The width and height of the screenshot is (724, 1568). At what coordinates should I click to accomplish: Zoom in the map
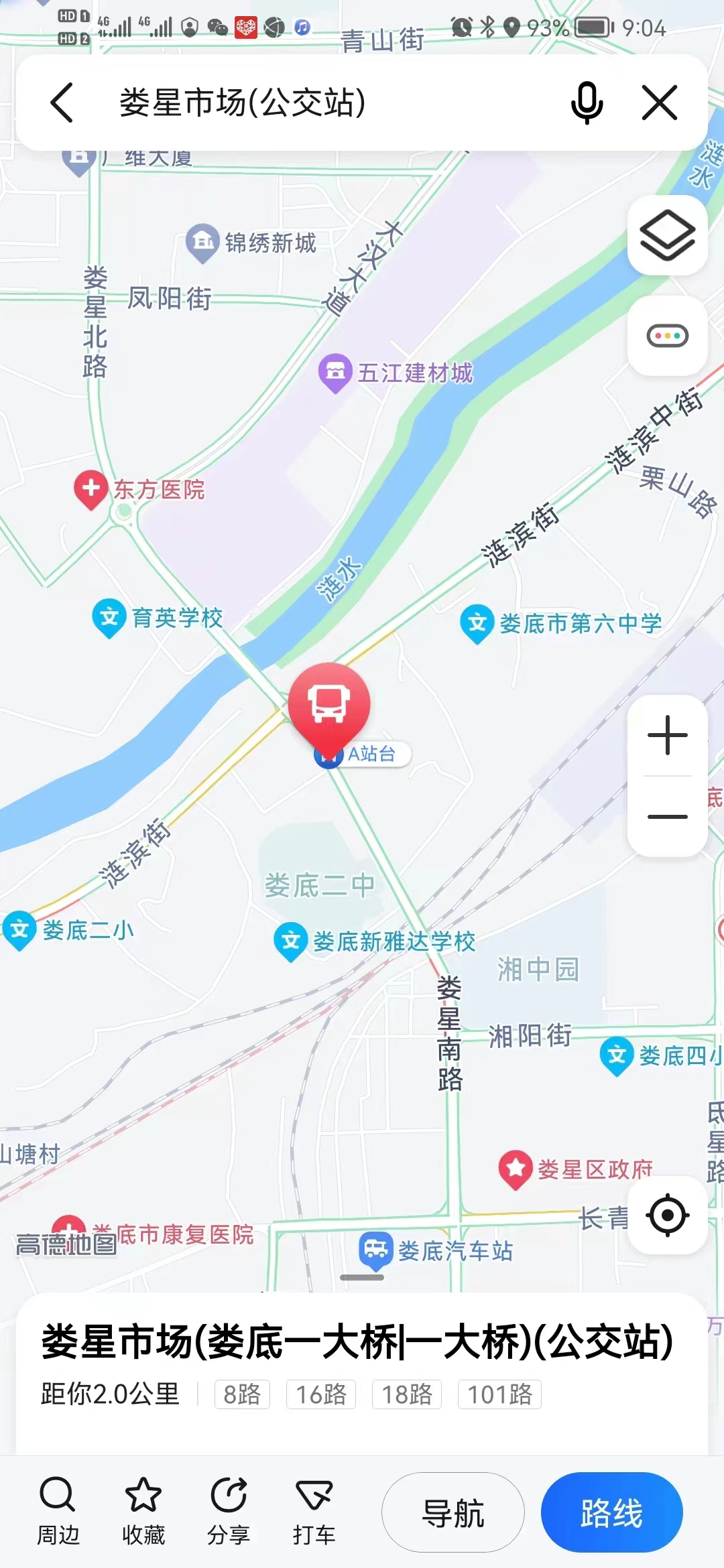click(x=667, y=735)
